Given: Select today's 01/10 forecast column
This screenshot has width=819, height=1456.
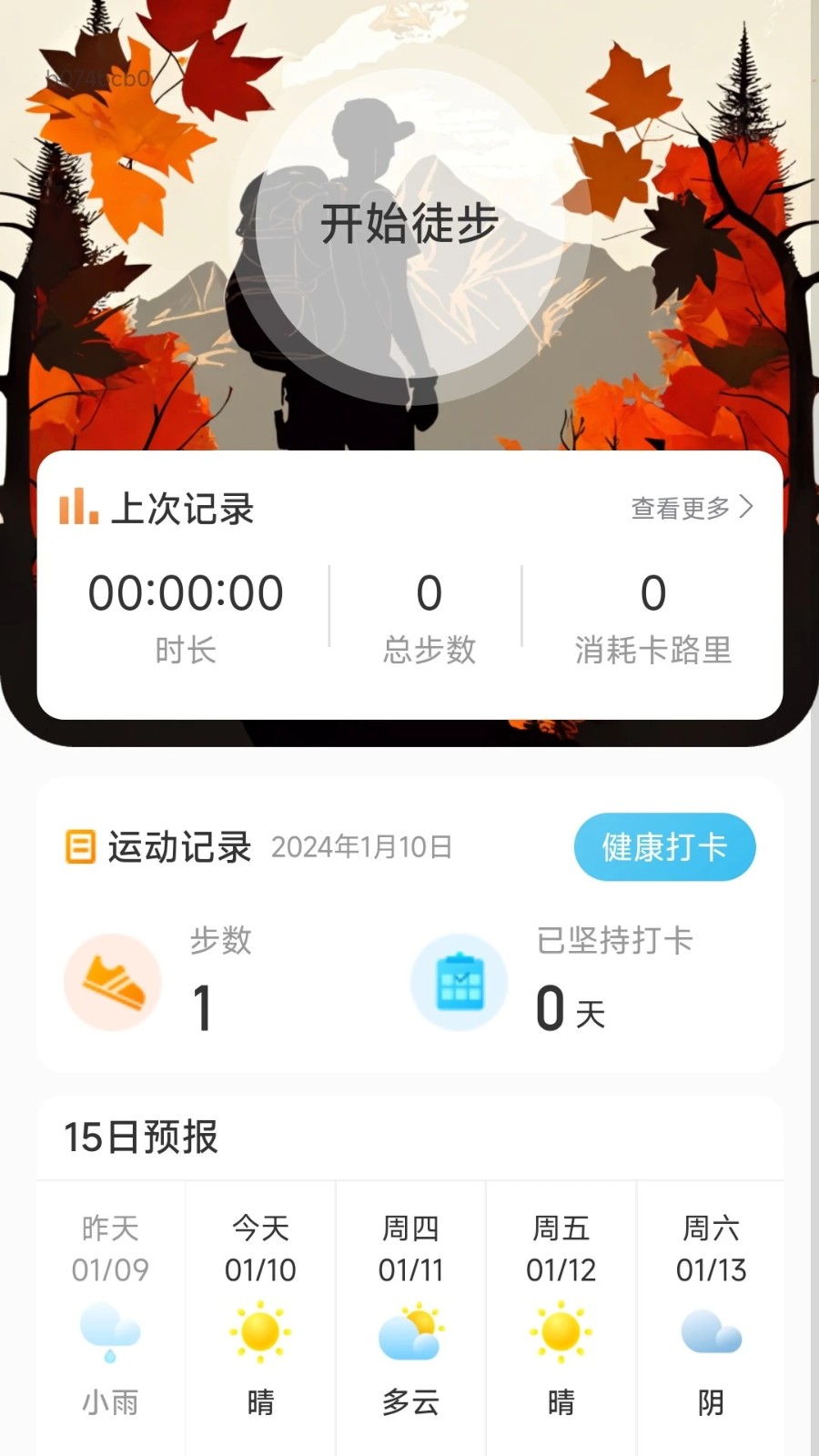Looking at the screenshot, I should [x=260, y=1315].
